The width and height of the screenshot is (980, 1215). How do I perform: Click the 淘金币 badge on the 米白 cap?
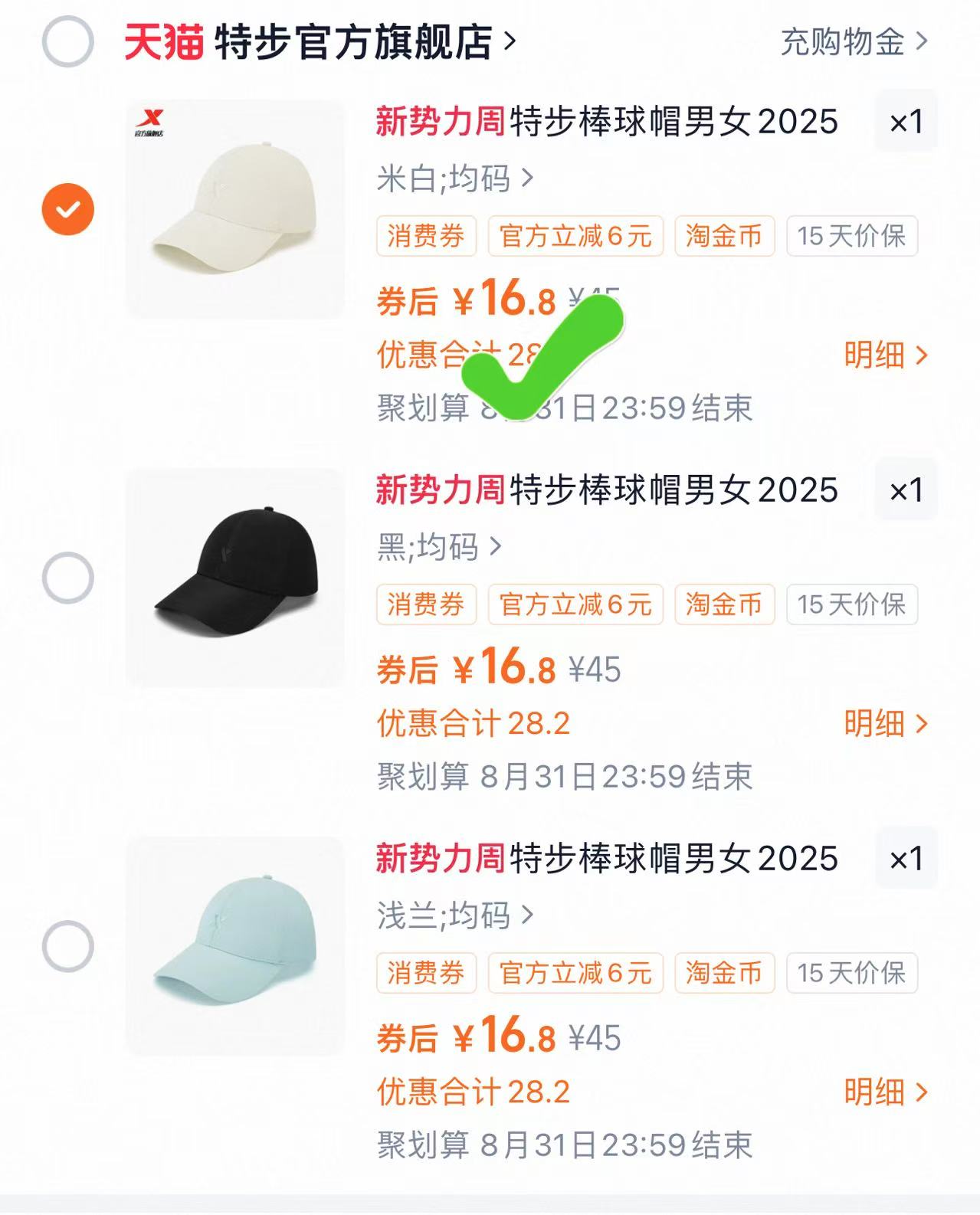point(724,237)
